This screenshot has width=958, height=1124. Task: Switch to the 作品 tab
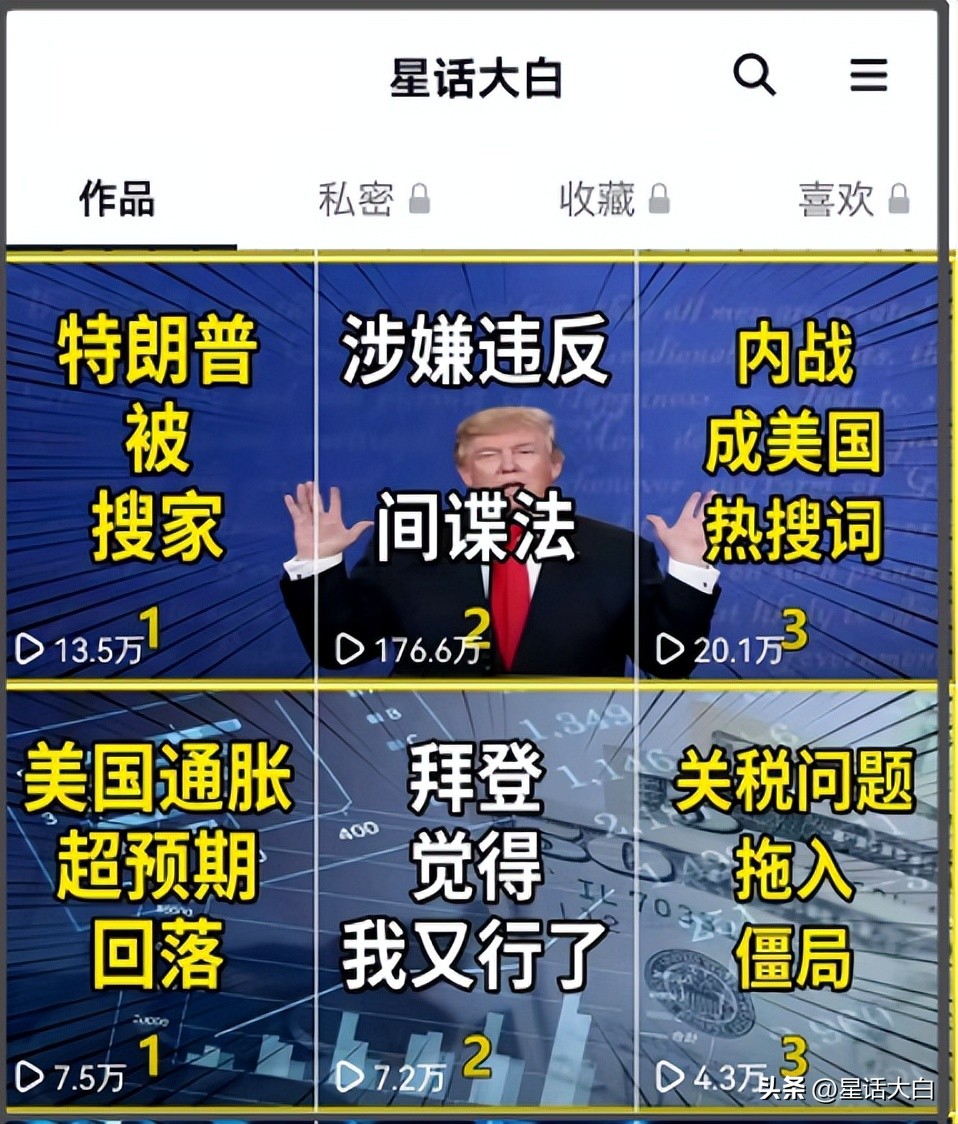[117, 197]
